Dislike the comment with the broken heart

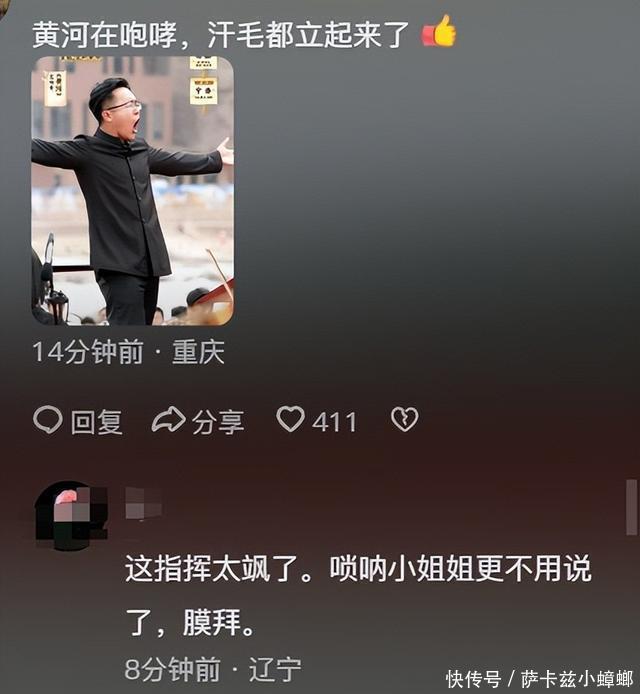pos(404,420)
